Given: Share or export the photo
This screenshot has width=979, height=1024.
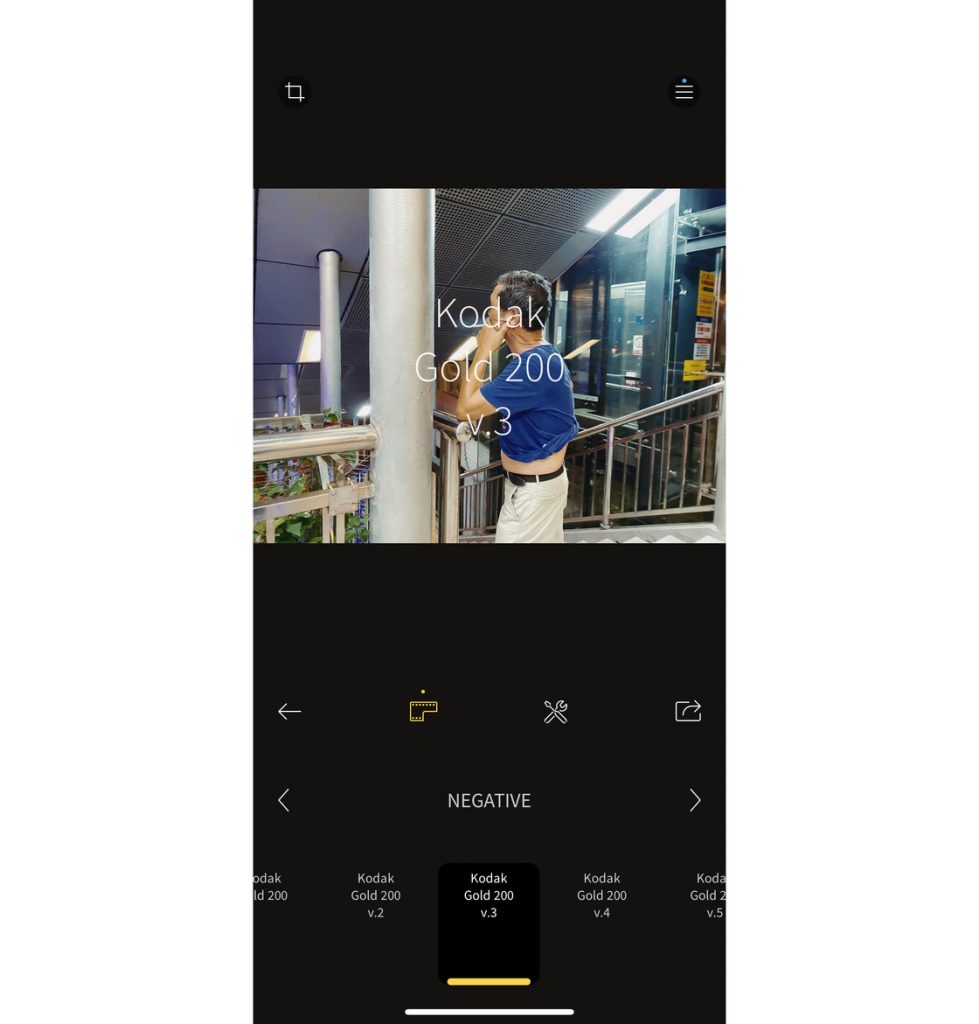Looking at the screenshot, I should pos(688,711).
